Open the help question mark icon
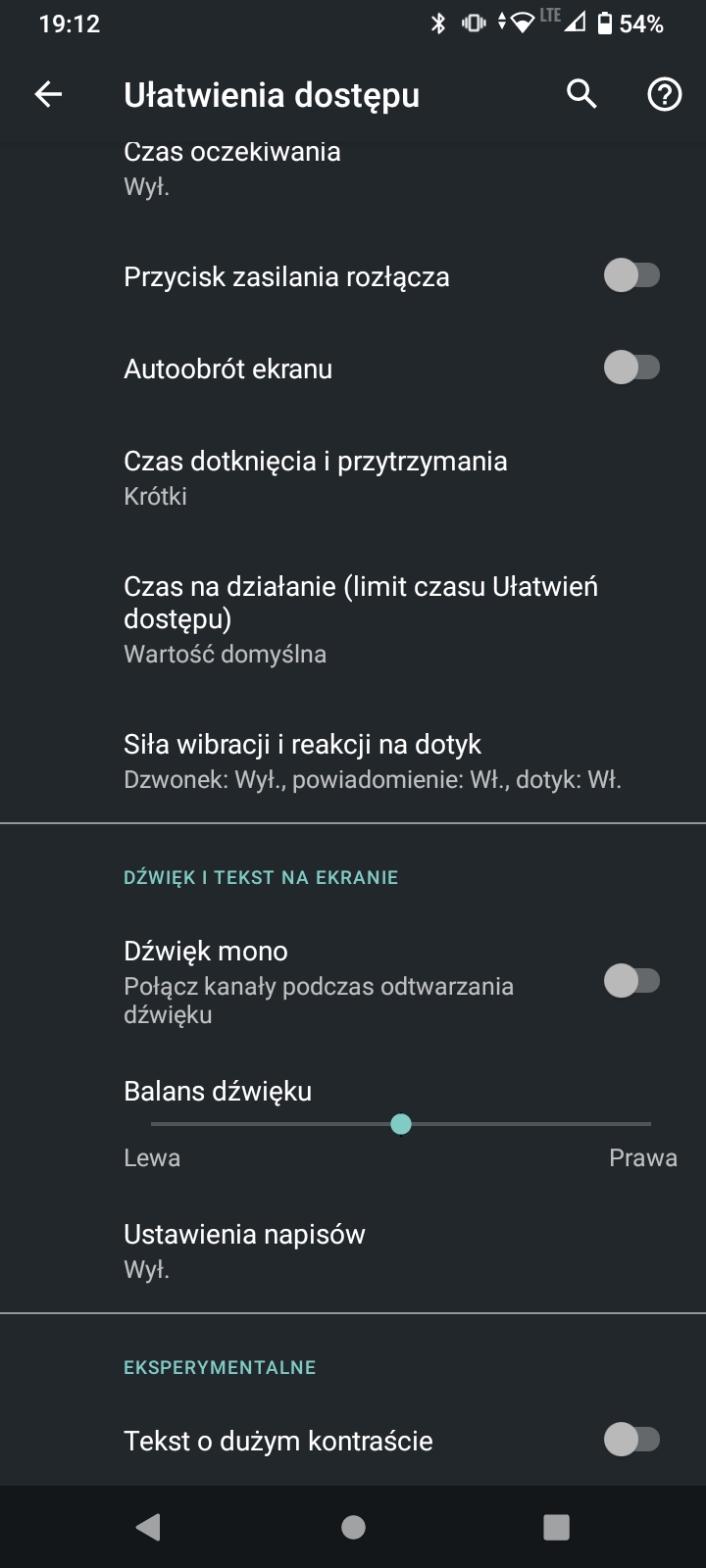706x1568 pixels. 664,94
